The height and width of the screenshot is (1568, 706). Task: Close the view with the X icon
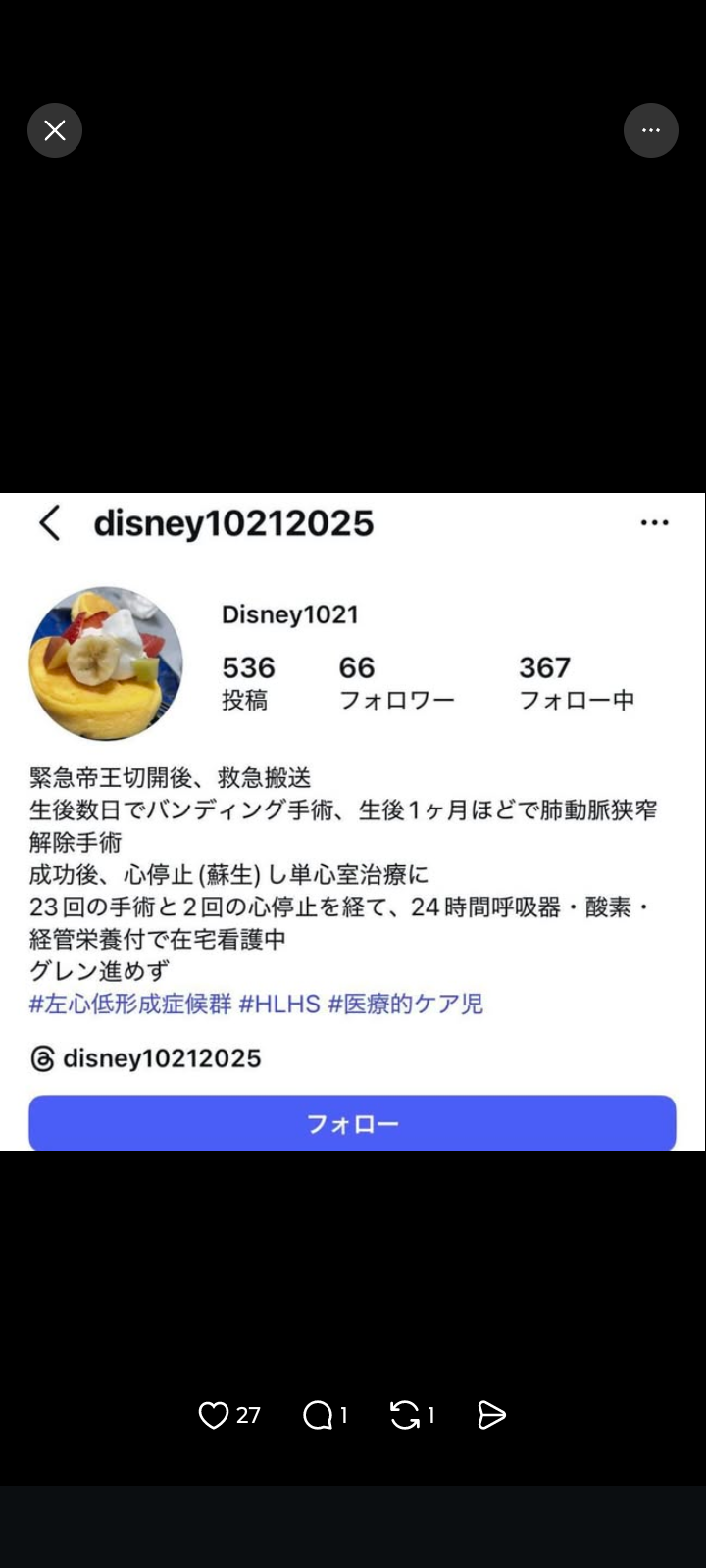(55, 130)
